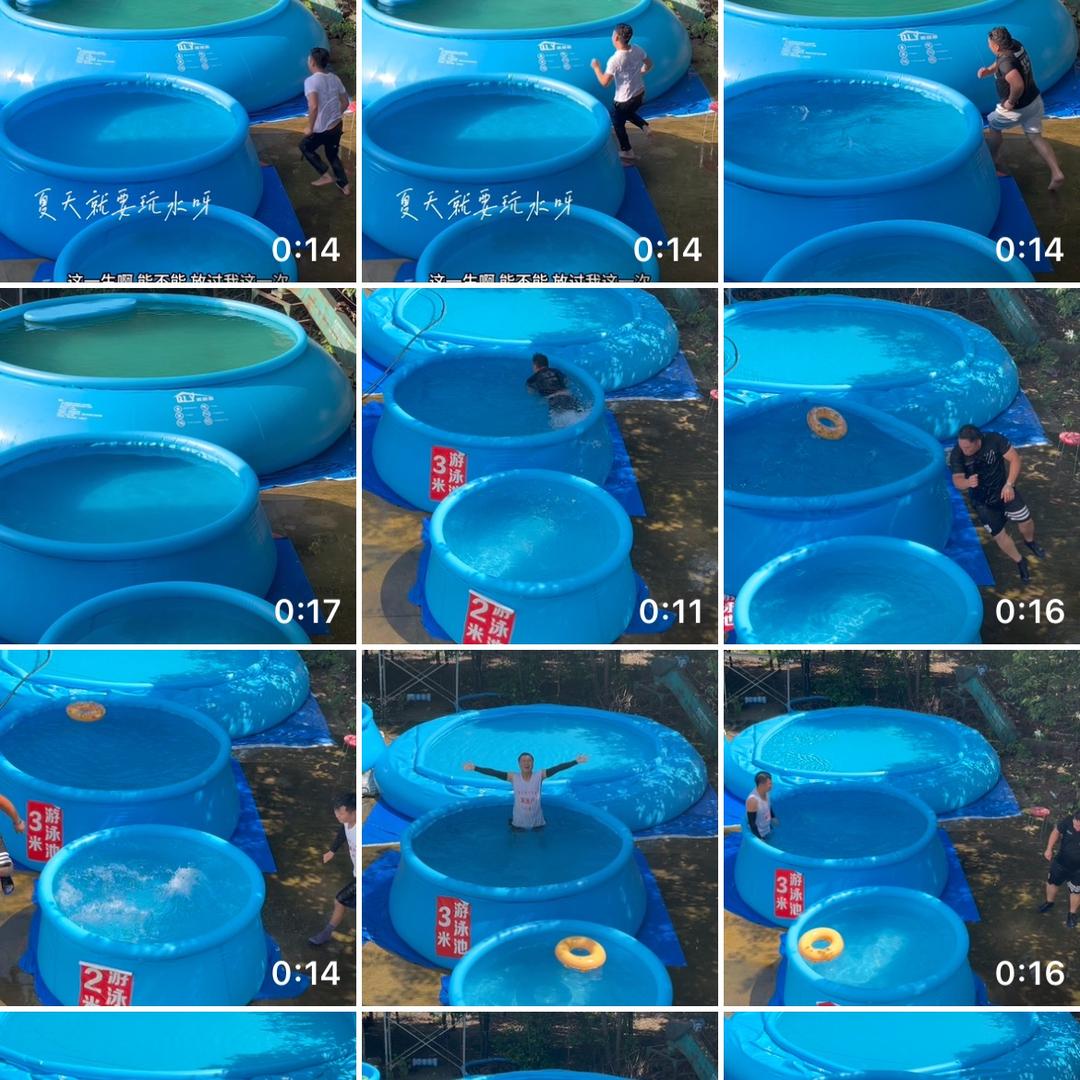Open 0:14 video of white-shirted man running
Image resolution: width=1080 pixels, height=1080 pixels.
[540, 140]
